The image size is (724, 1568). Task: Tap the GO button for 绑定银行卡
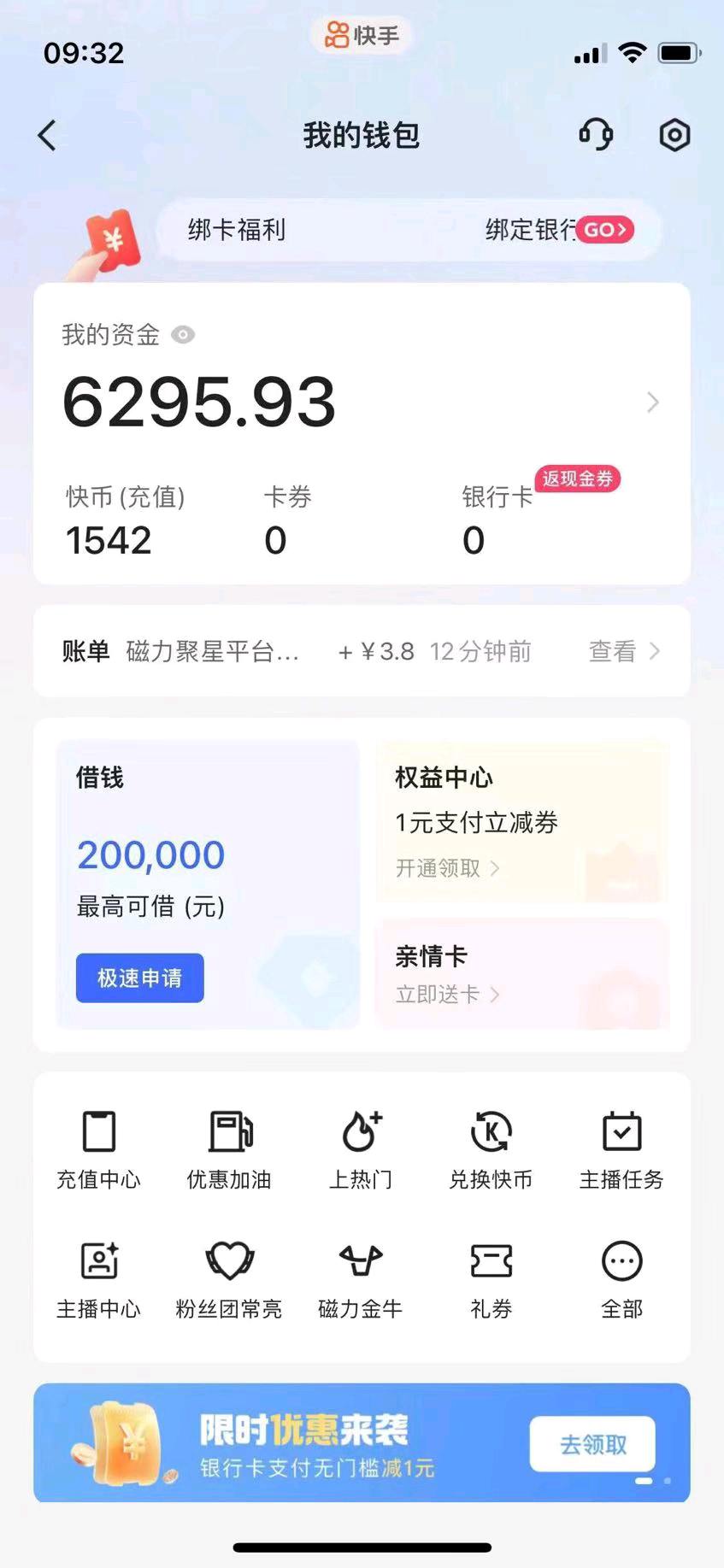(x=604, y=230)
